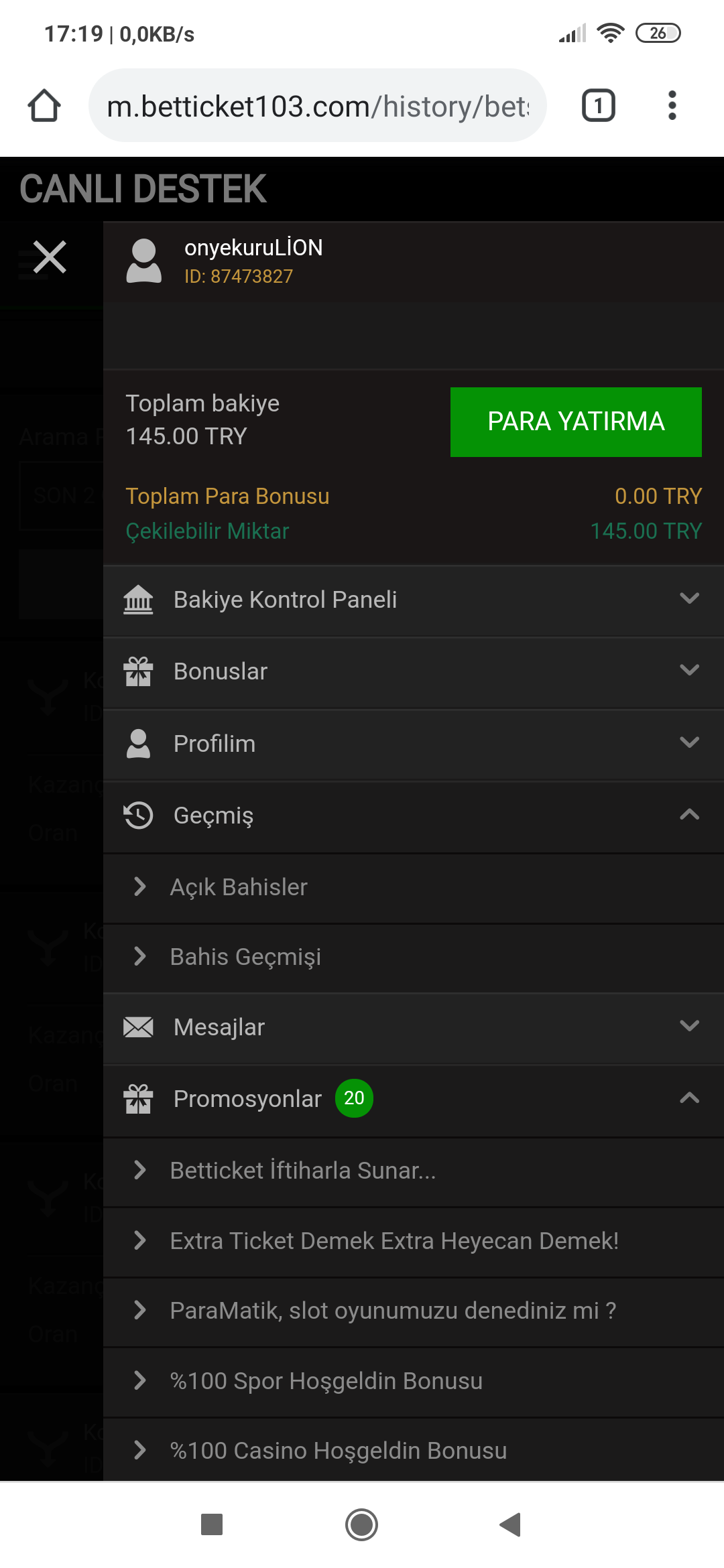The width and height of the screenshot is (724, 1568).
Task: Open the browser tab switcher
Action: pos(598,105)
